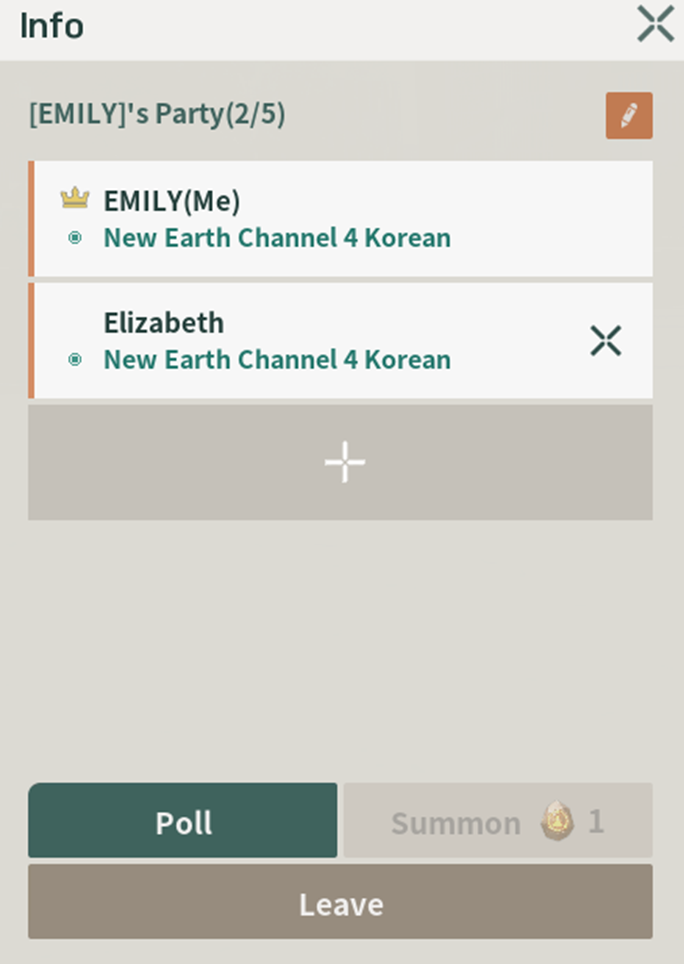Edit the party name
This screenshot has width=684, height=964.
pos(629,116)
